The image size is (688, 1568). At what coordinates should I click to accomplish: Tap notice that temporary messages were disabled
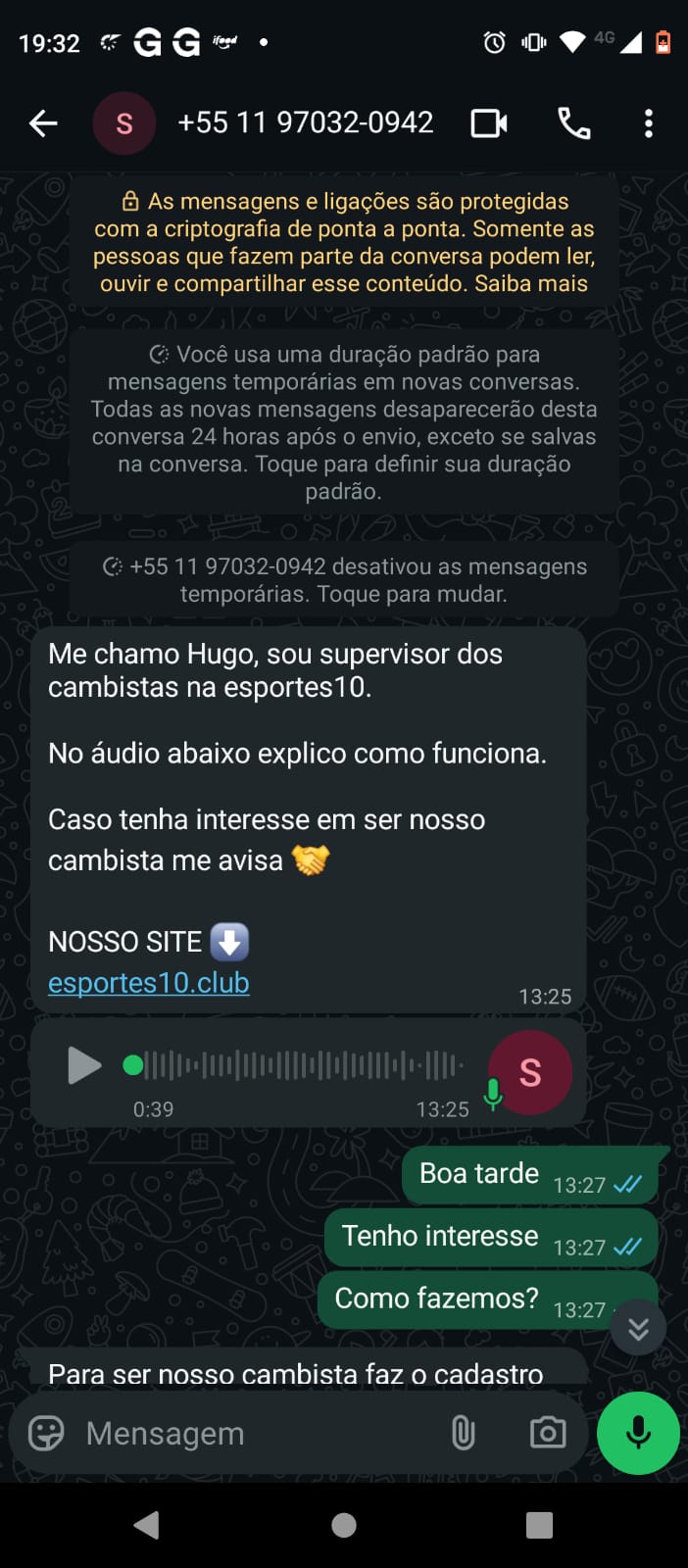tap(343, 580)
